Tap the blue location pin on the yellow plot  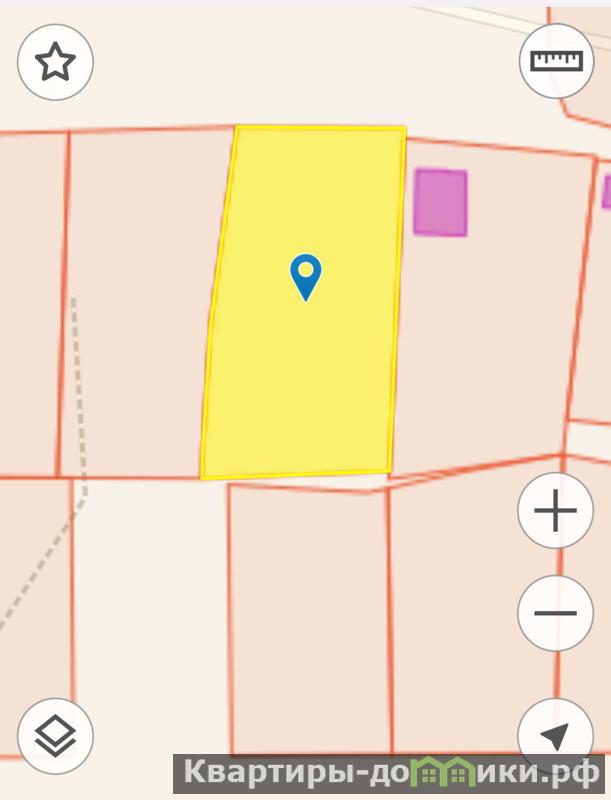point(305,275)
